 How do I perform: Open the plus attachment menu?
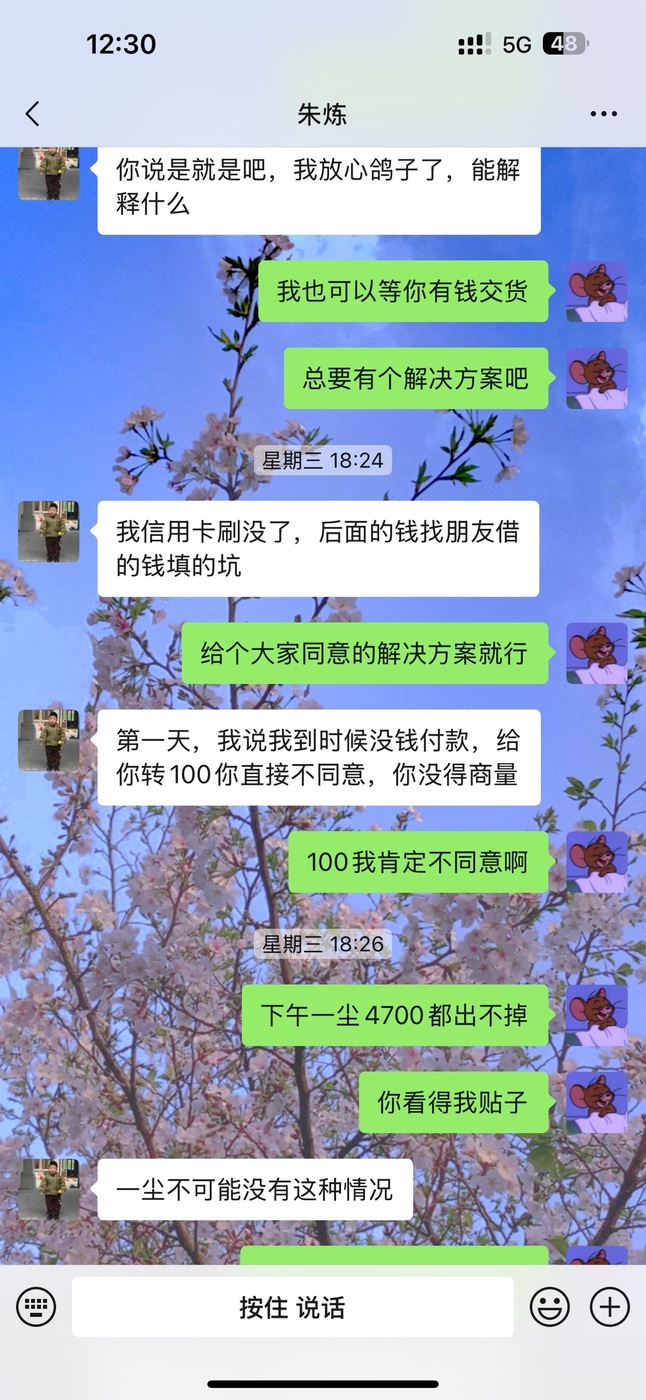coord(609,1307)
